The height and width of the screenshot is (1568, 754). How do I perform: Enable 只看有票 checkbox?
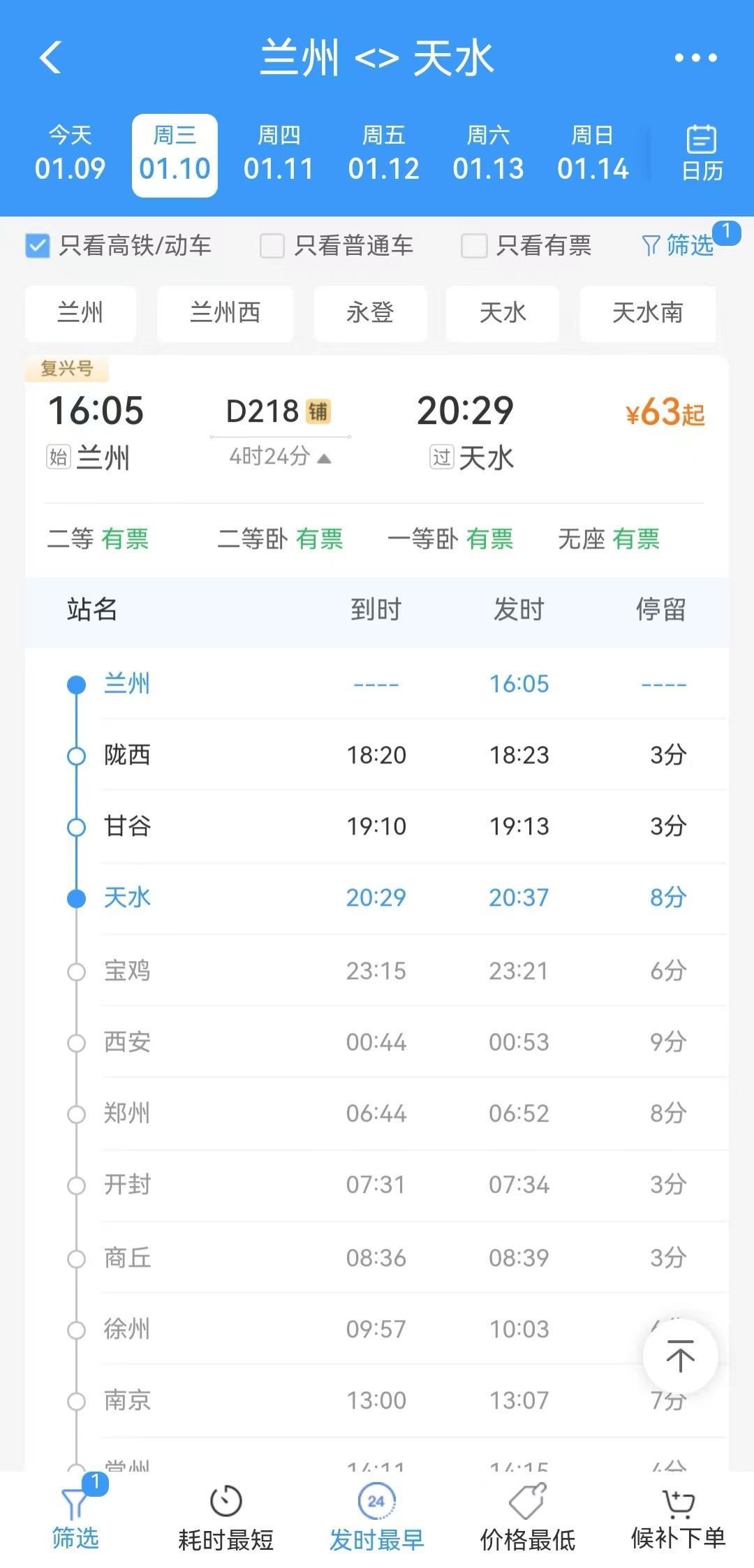[474, 246]
